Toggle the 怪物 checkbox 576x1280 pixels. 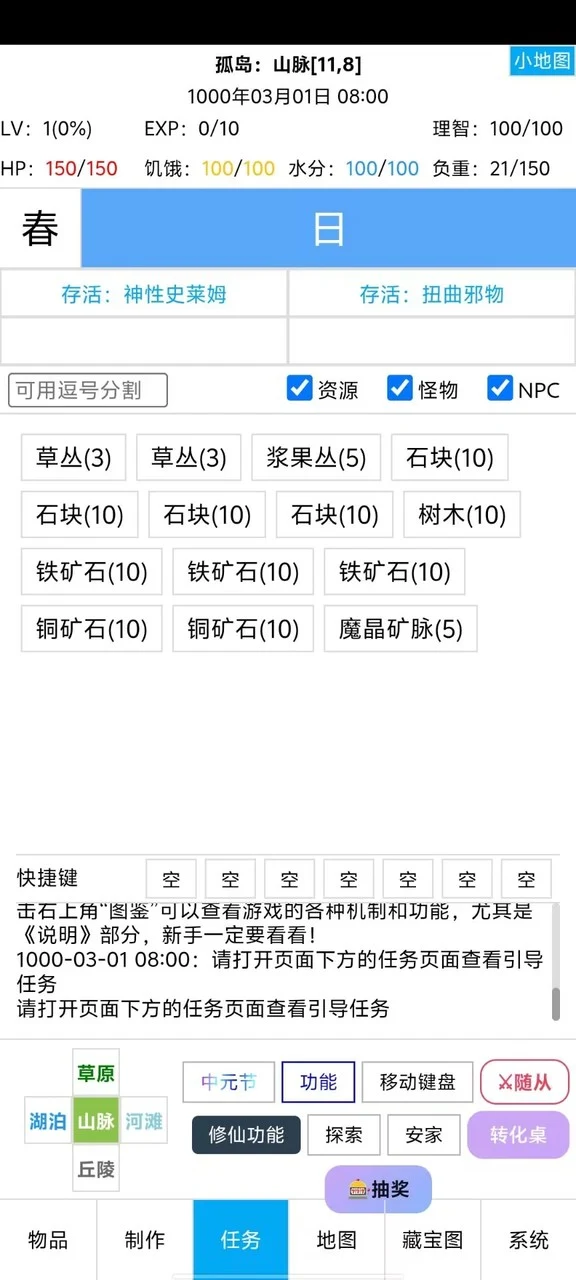(x=400, y=388)
